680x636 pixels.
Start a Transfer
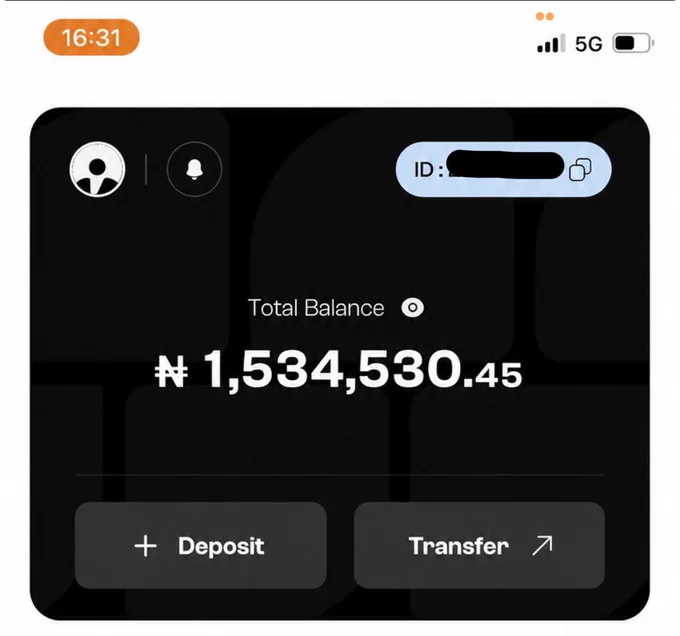click(x=479, y=545)
